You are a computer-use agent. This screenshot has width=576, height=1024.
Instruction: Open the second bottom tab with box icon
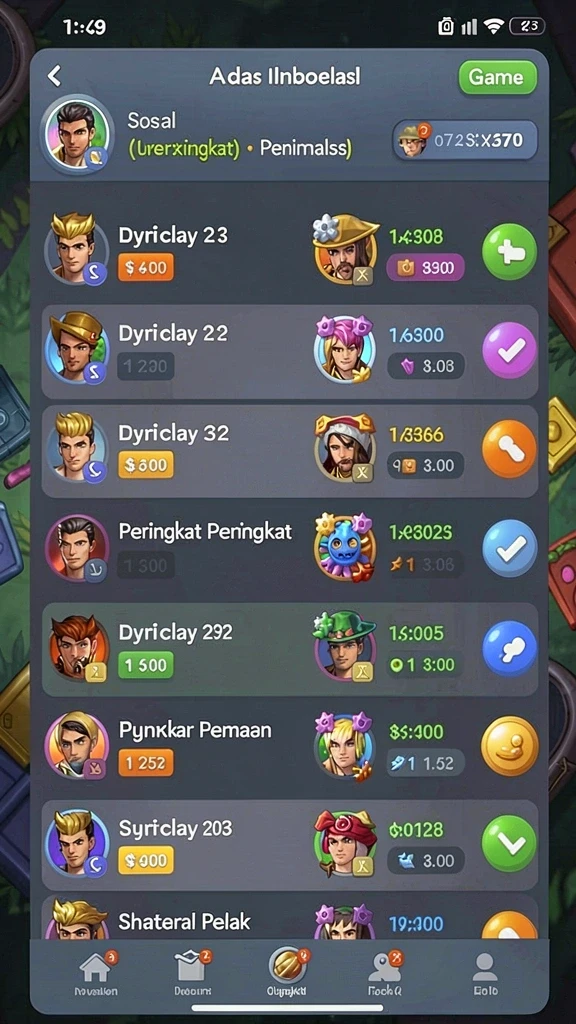[193, 974]
